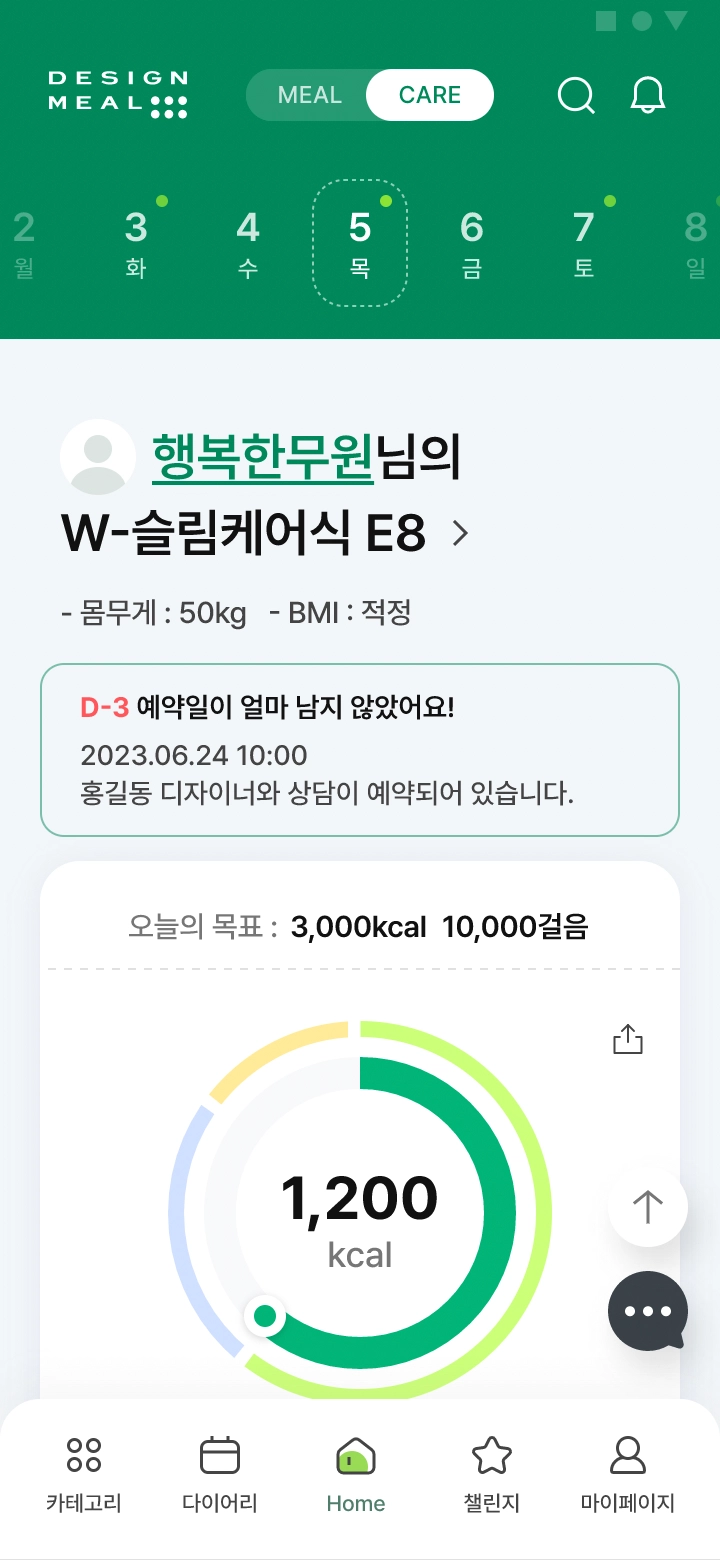
Task: Select the CARE segment
Action: (429, 95)
